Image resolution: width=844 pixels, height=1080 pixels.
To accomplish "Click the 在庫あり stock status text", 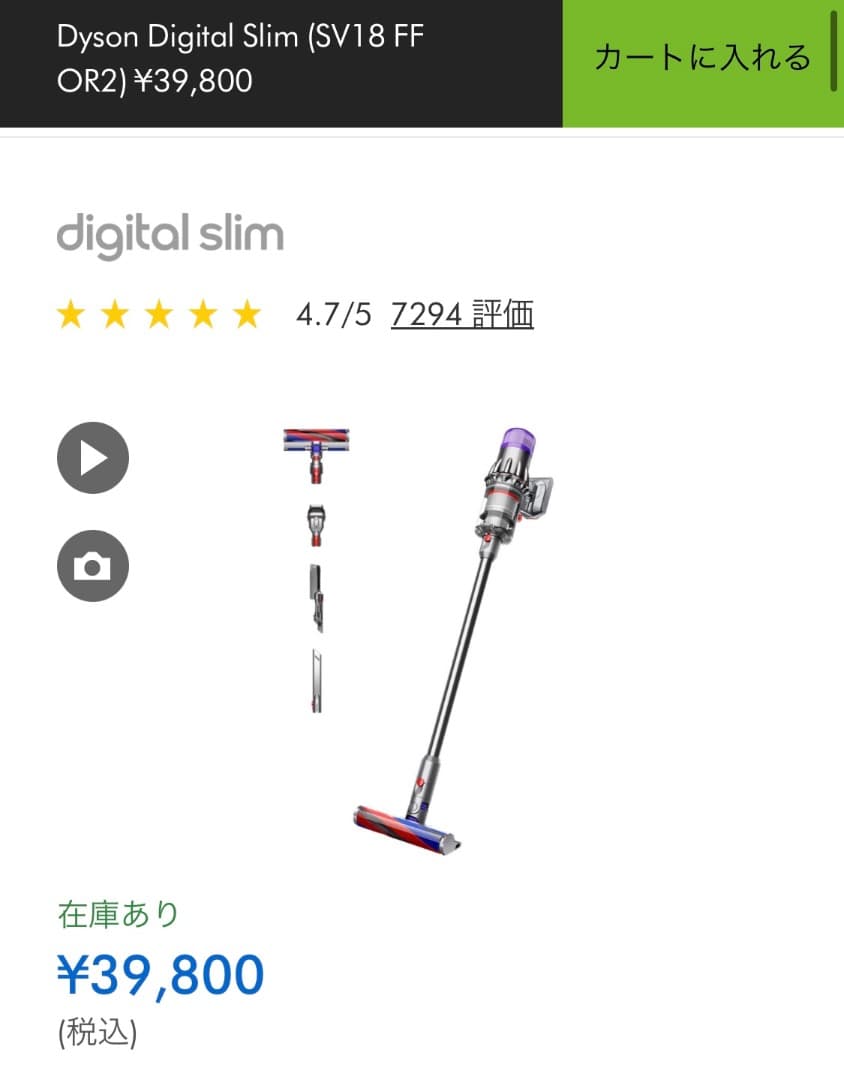I will pos(119,911).
